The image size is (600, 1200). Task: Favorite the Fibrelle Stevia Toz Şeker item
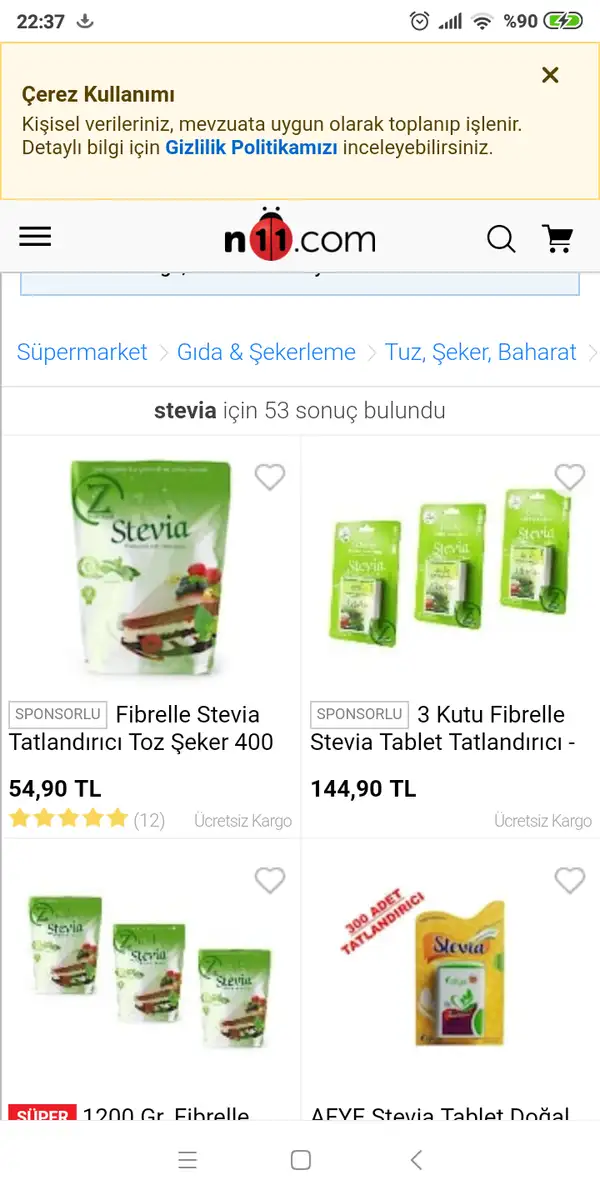tap(270, 477)
